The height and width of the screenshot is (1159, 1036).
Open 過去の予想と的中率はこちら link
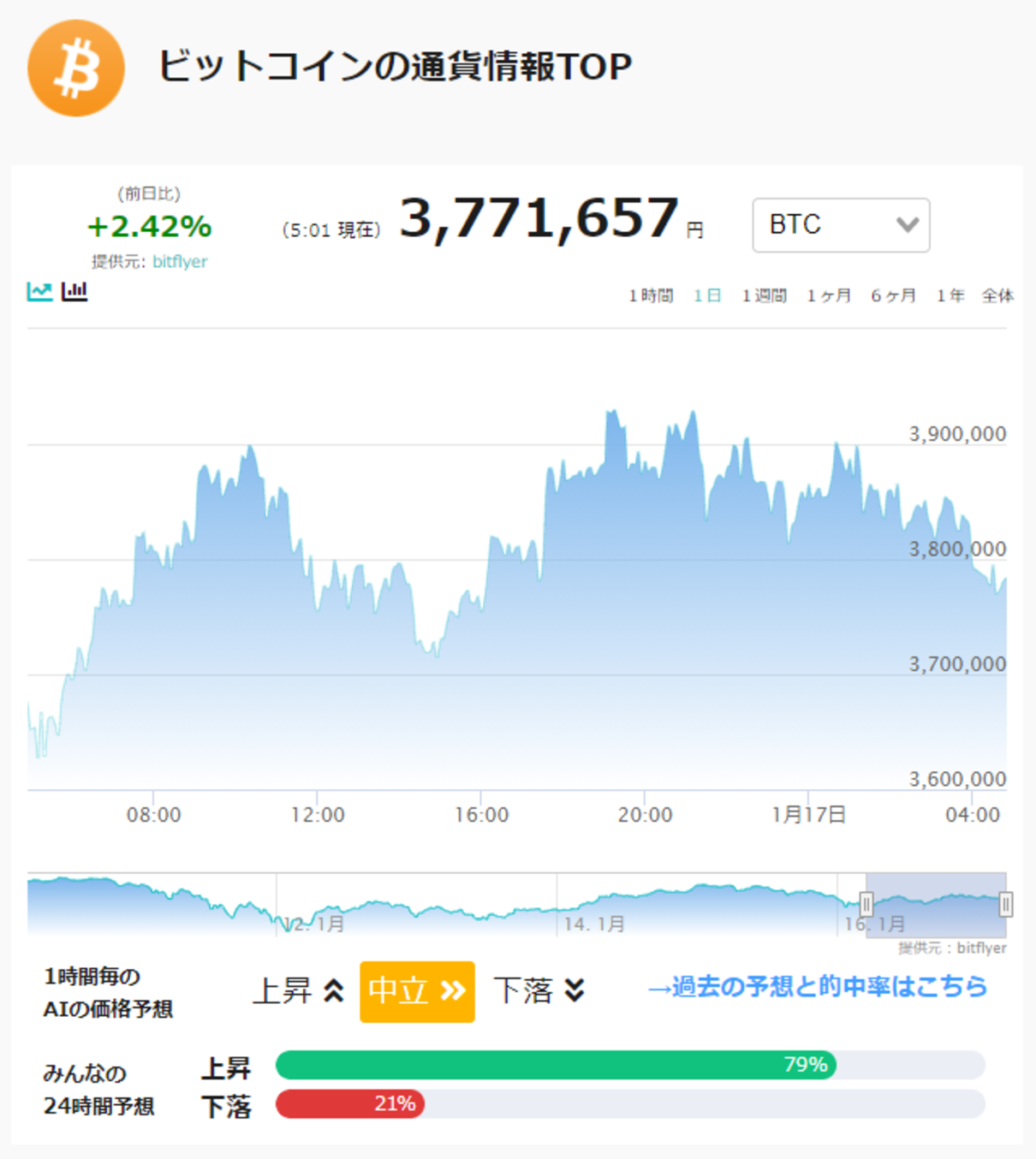(817, 987)
